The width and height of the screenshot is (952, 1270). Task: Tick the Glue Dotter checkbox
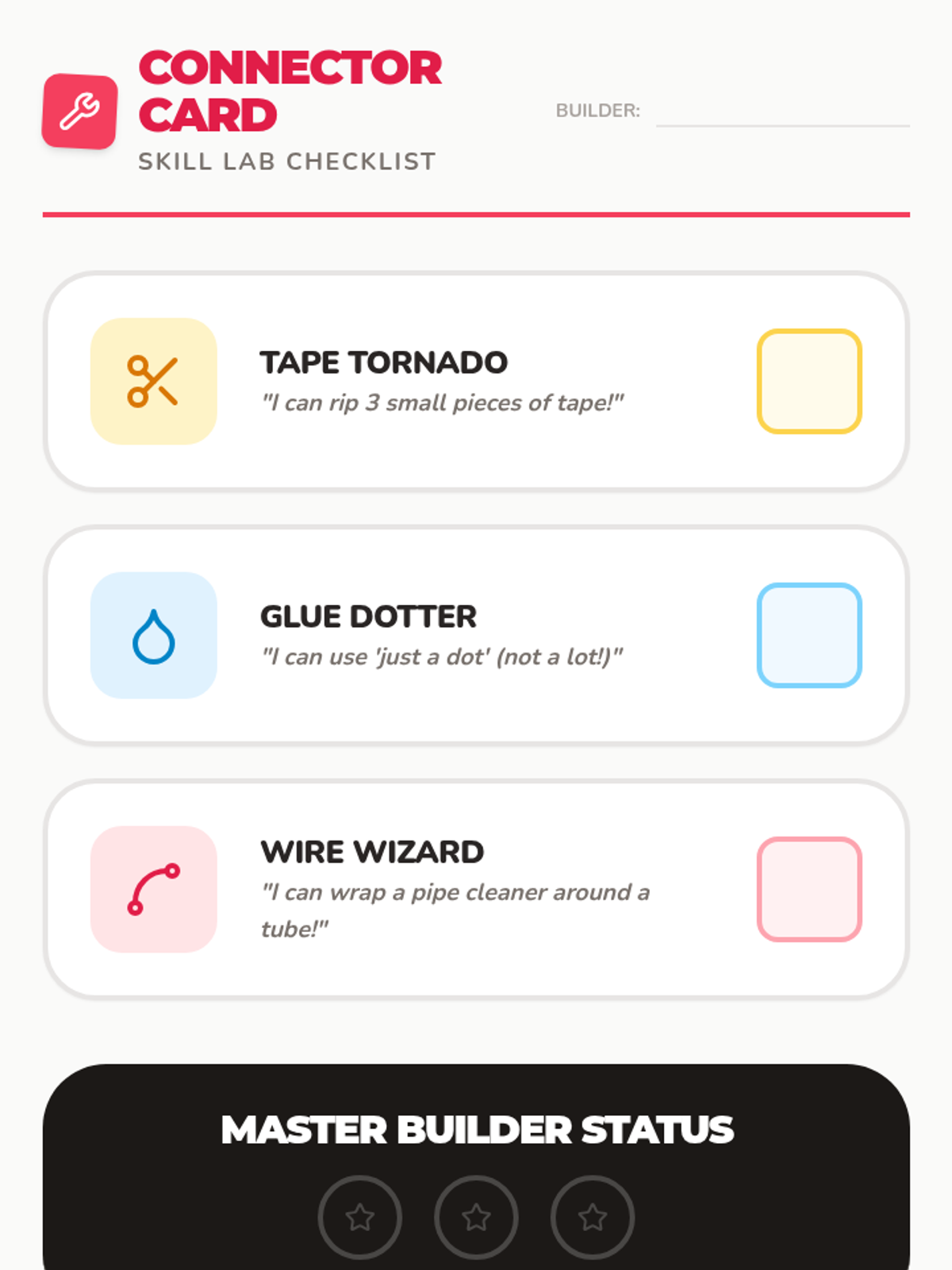[809, 635]
